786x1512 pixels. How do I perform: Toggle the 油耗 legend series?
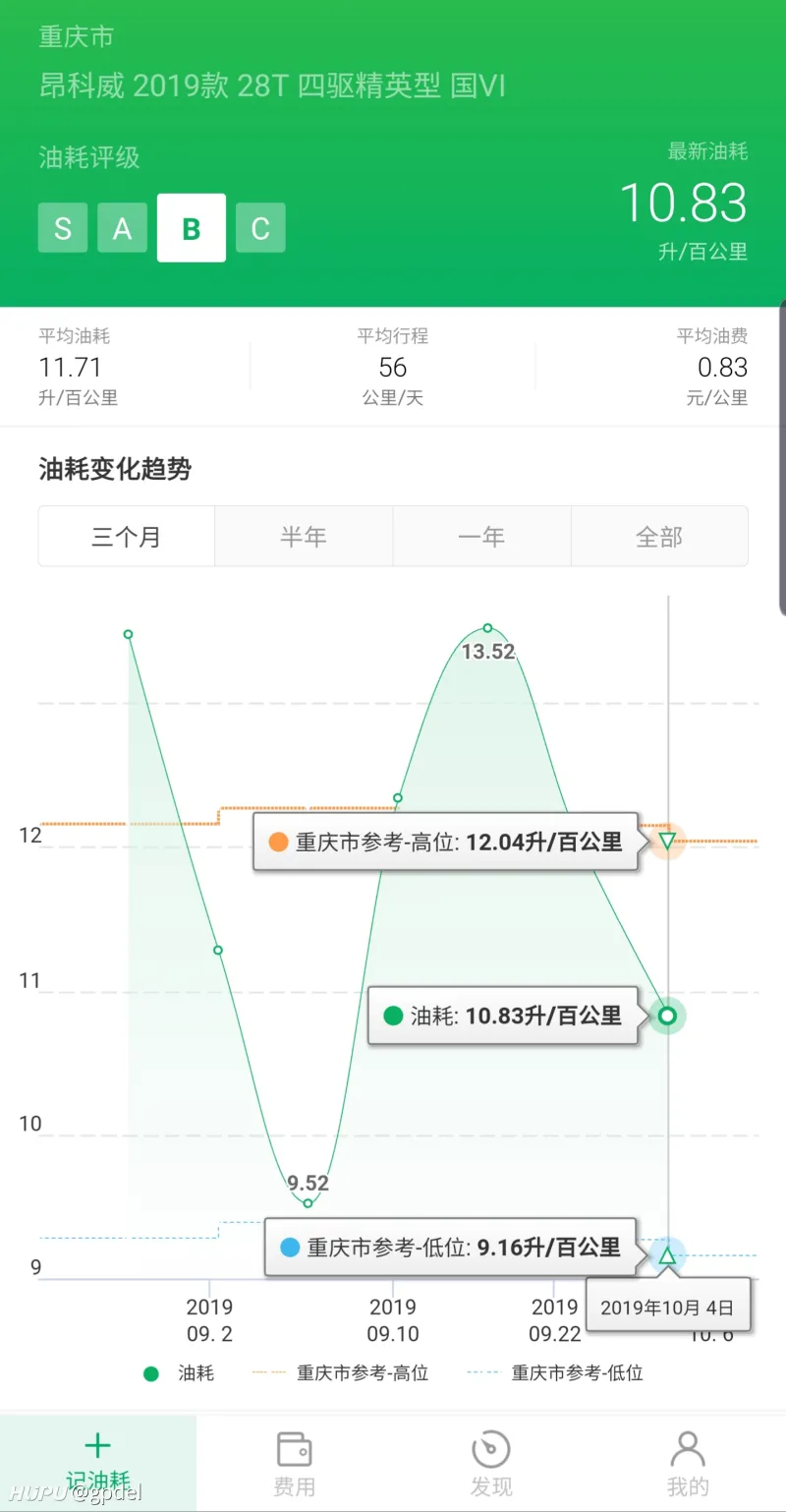[x=179, y=1373]
